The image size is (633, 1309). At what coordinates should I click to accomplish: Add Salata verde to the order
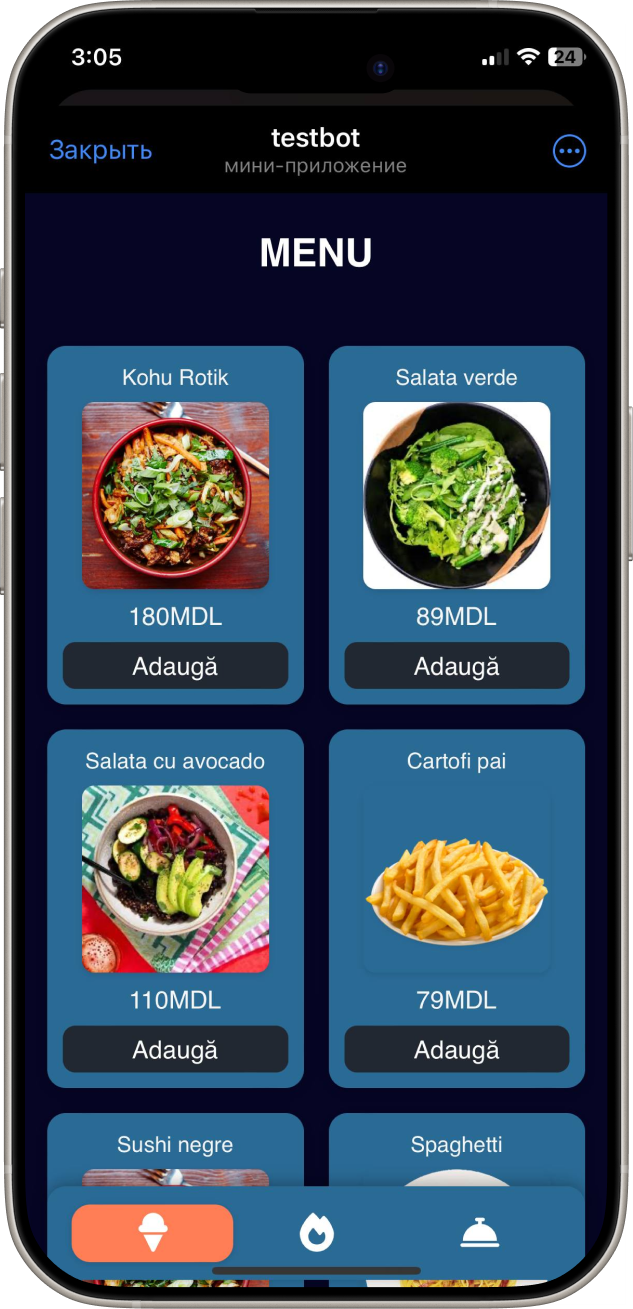tap(457, 666)
